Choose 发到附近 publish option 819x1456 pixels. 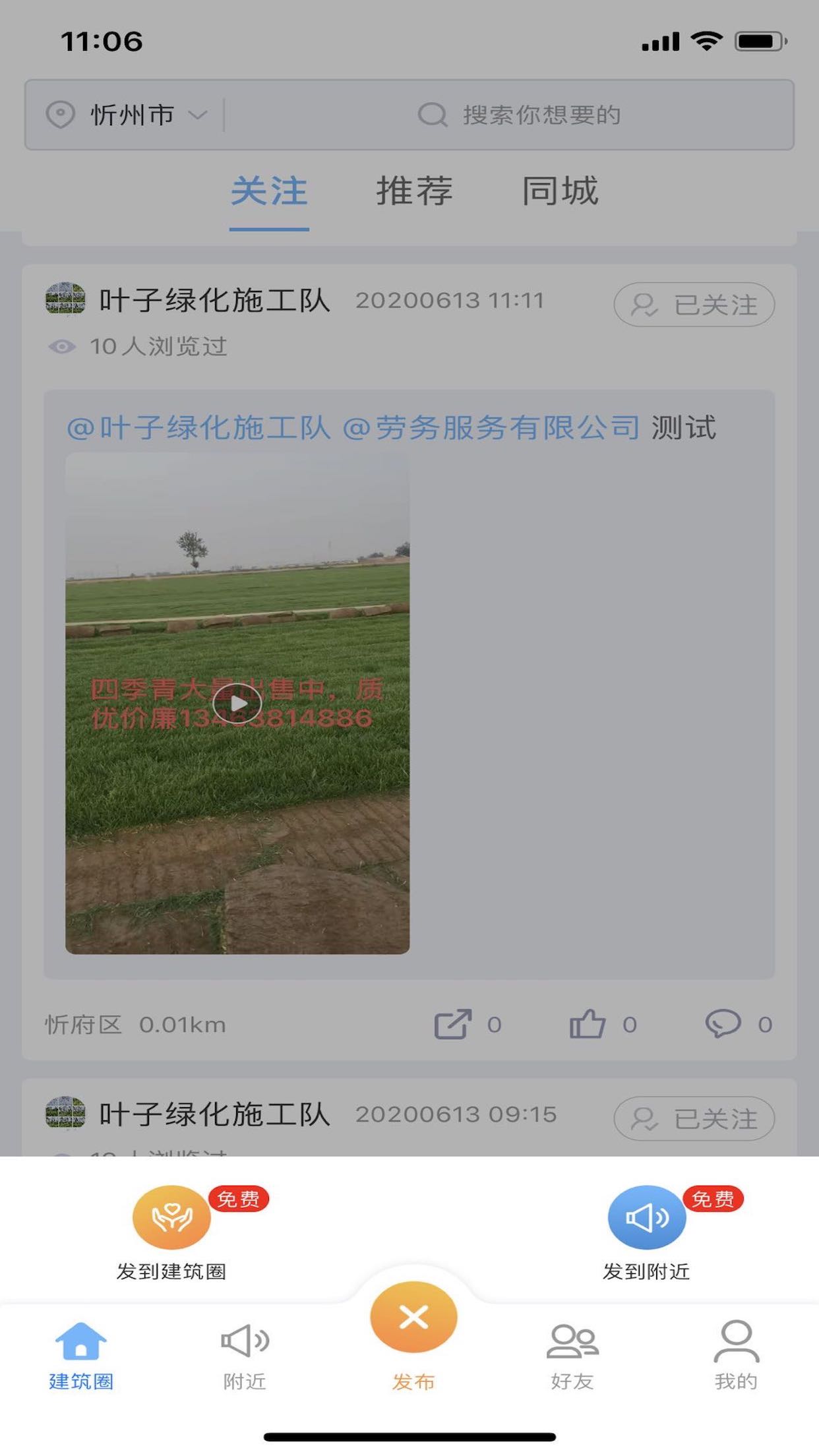pyautogui.click(x=646, y=1232)
